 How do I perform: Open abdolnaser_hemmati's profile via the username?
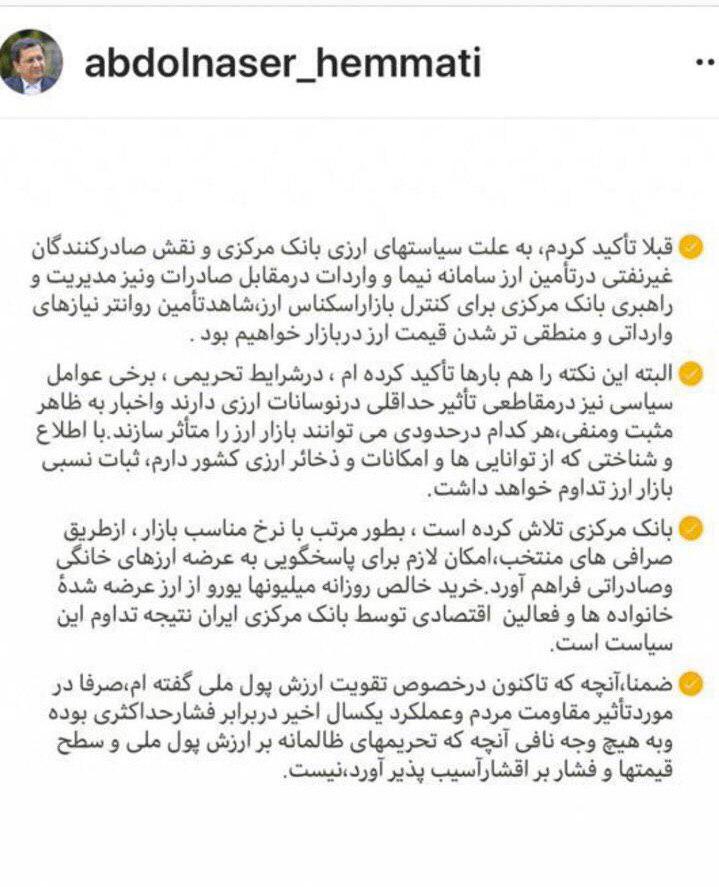click(x=283, y=62)
